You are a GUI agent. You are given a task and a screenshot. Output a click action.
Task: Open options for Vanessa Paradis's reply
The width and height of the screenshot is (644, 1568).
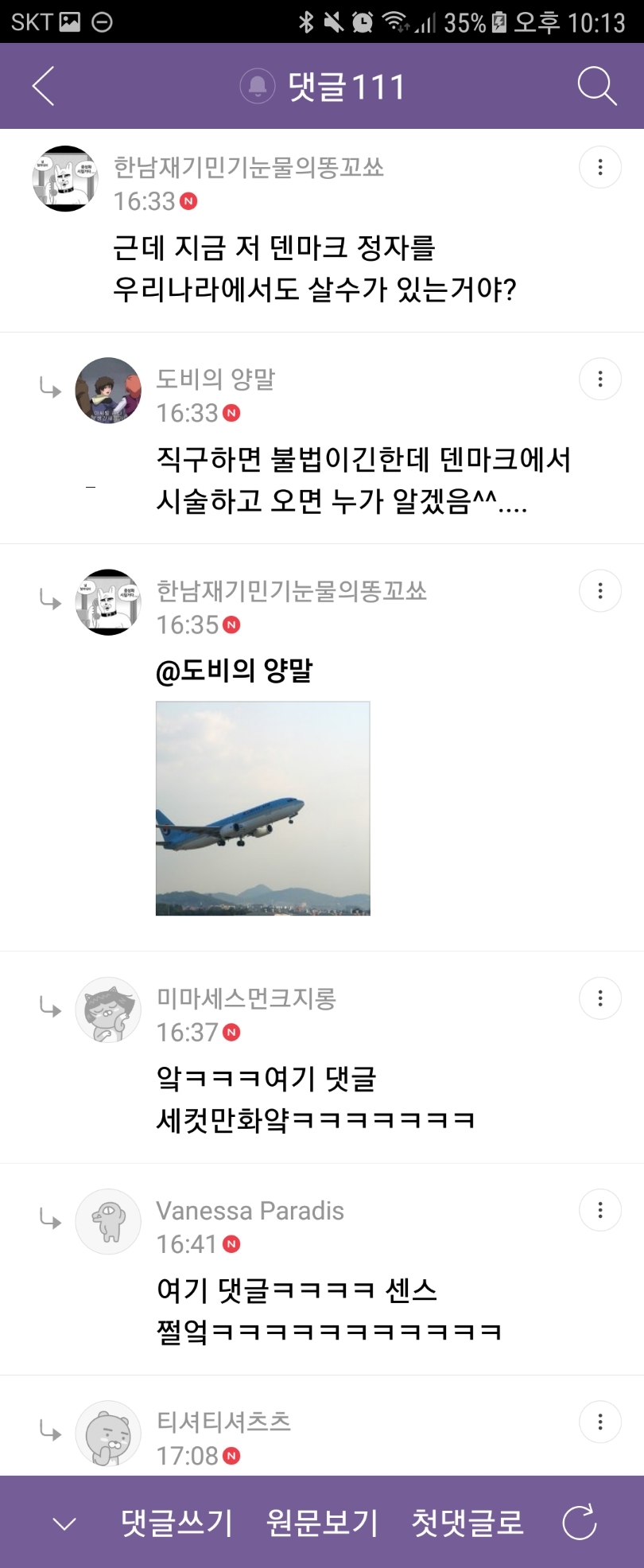[599, 1210]
